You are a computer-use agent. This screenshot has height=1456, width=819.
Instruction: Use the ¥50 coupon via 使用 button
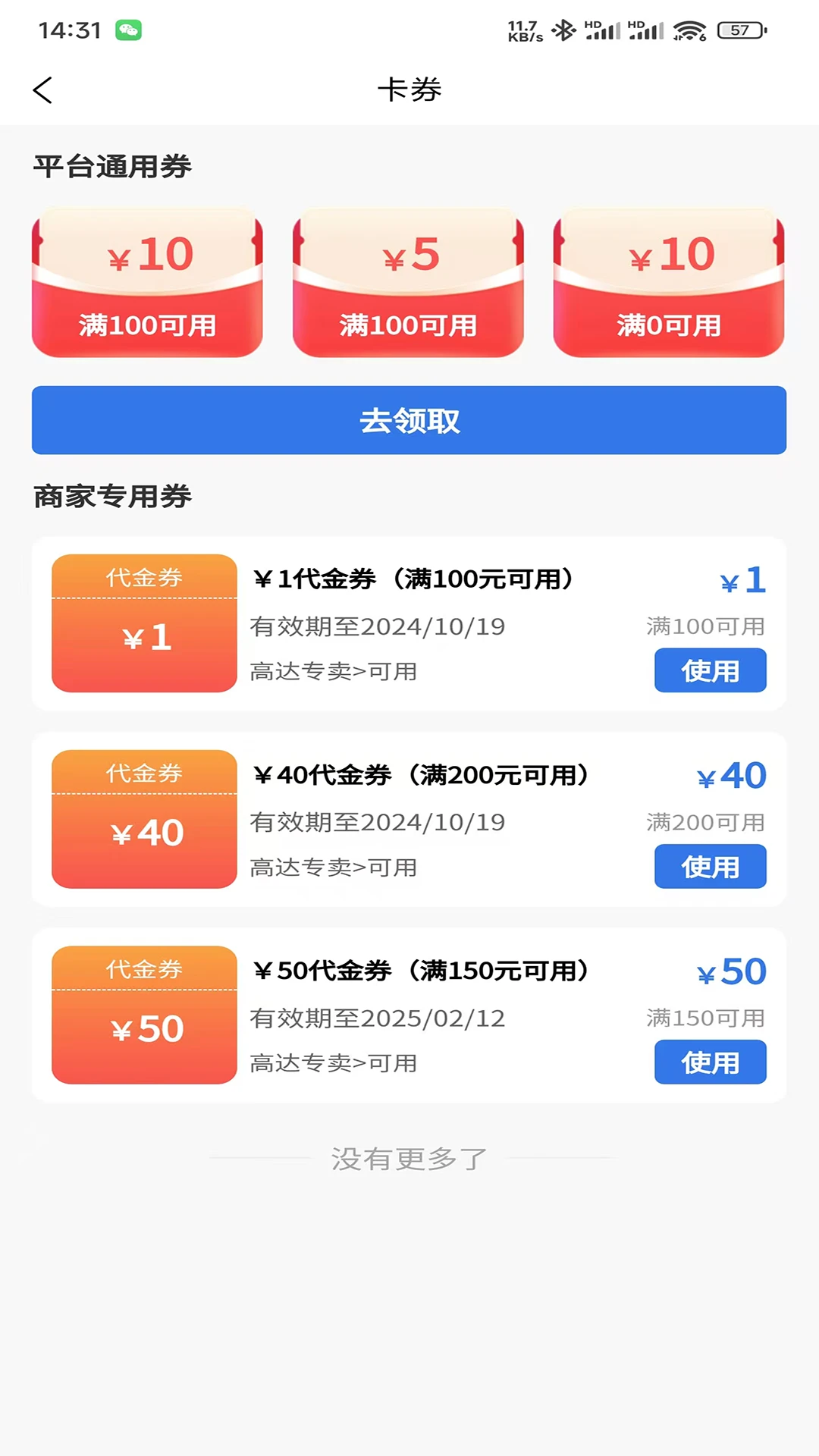(x=710, y=1062)
